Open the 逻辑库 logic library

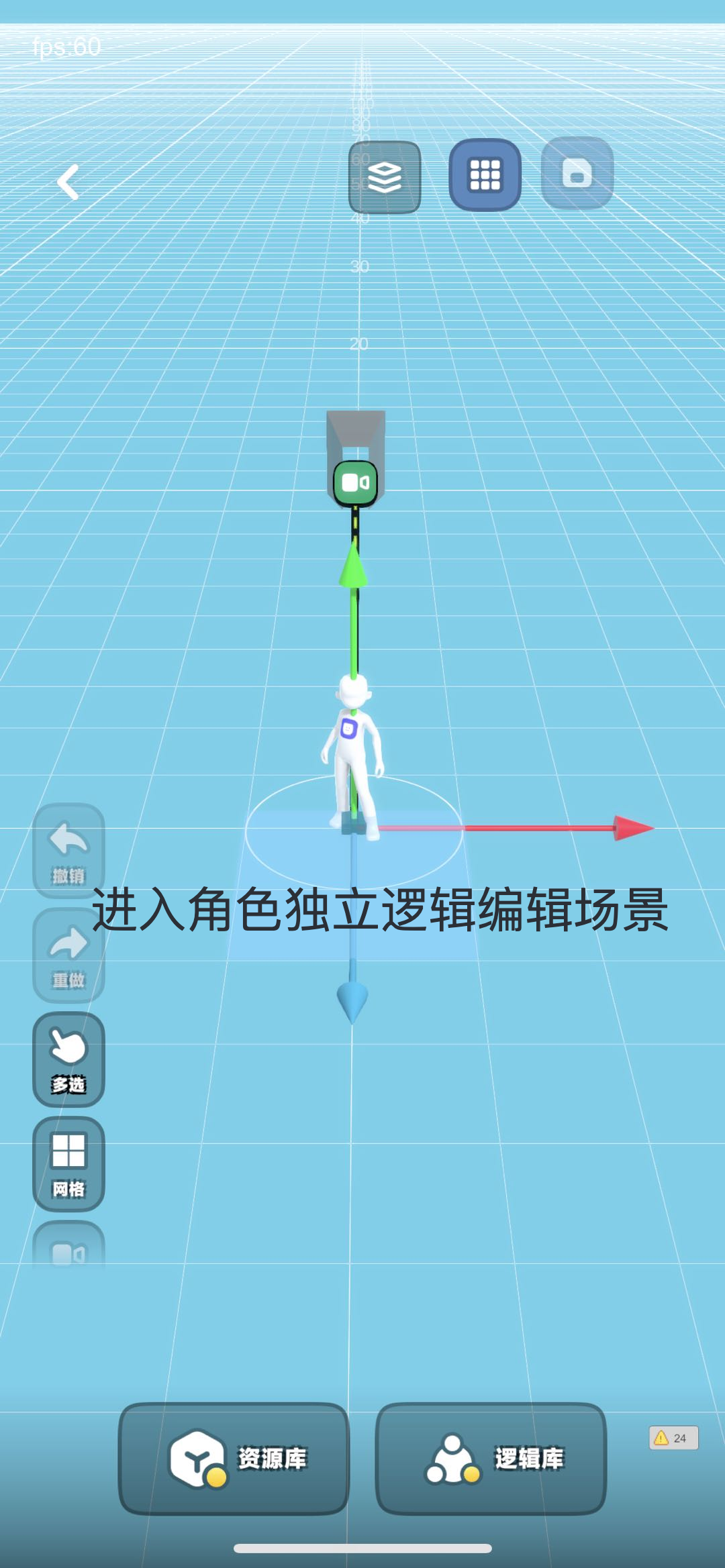tap(491, 1458)
